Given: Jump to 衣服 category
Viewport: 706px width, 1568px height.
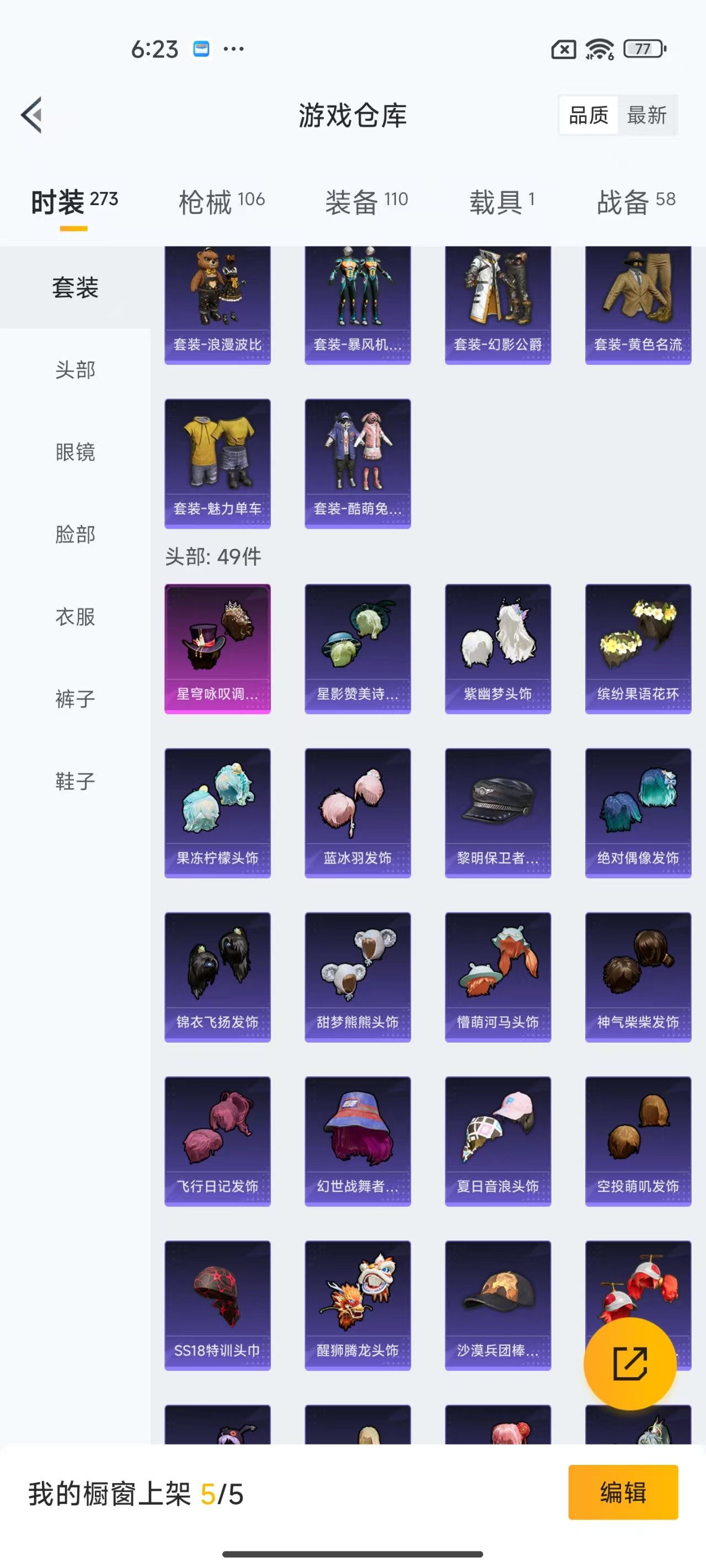Looking at the screenshot, I should [x=75, y=616].
